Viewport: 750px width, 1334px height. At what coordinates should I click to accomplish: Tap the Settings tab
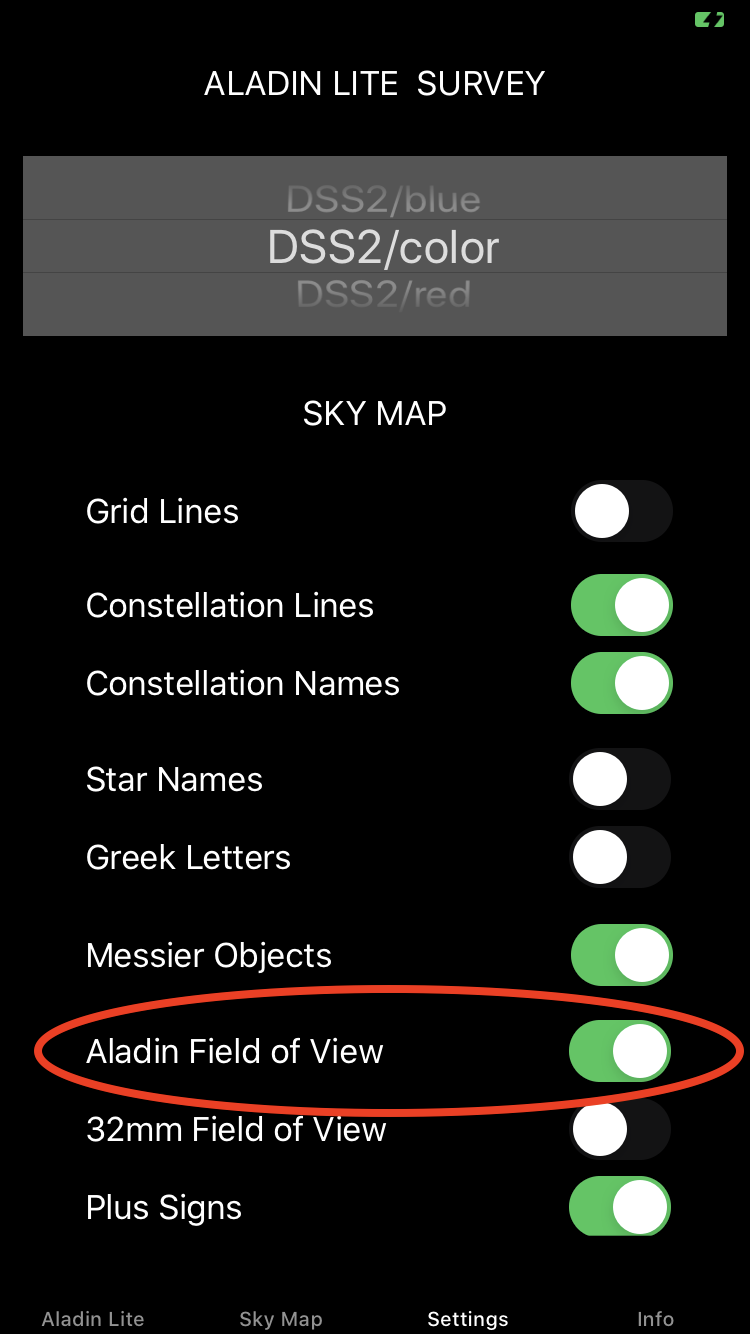point(468,1319)
